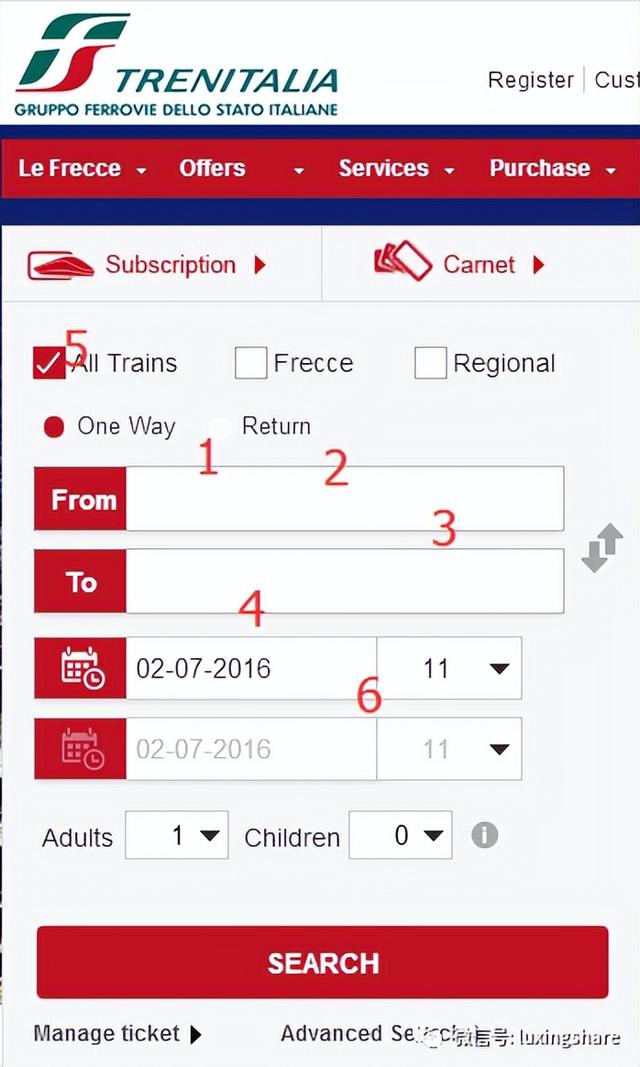Screen dimensions: 640x1067
Task: Change the number of Adults
Action: click(177, 836)
